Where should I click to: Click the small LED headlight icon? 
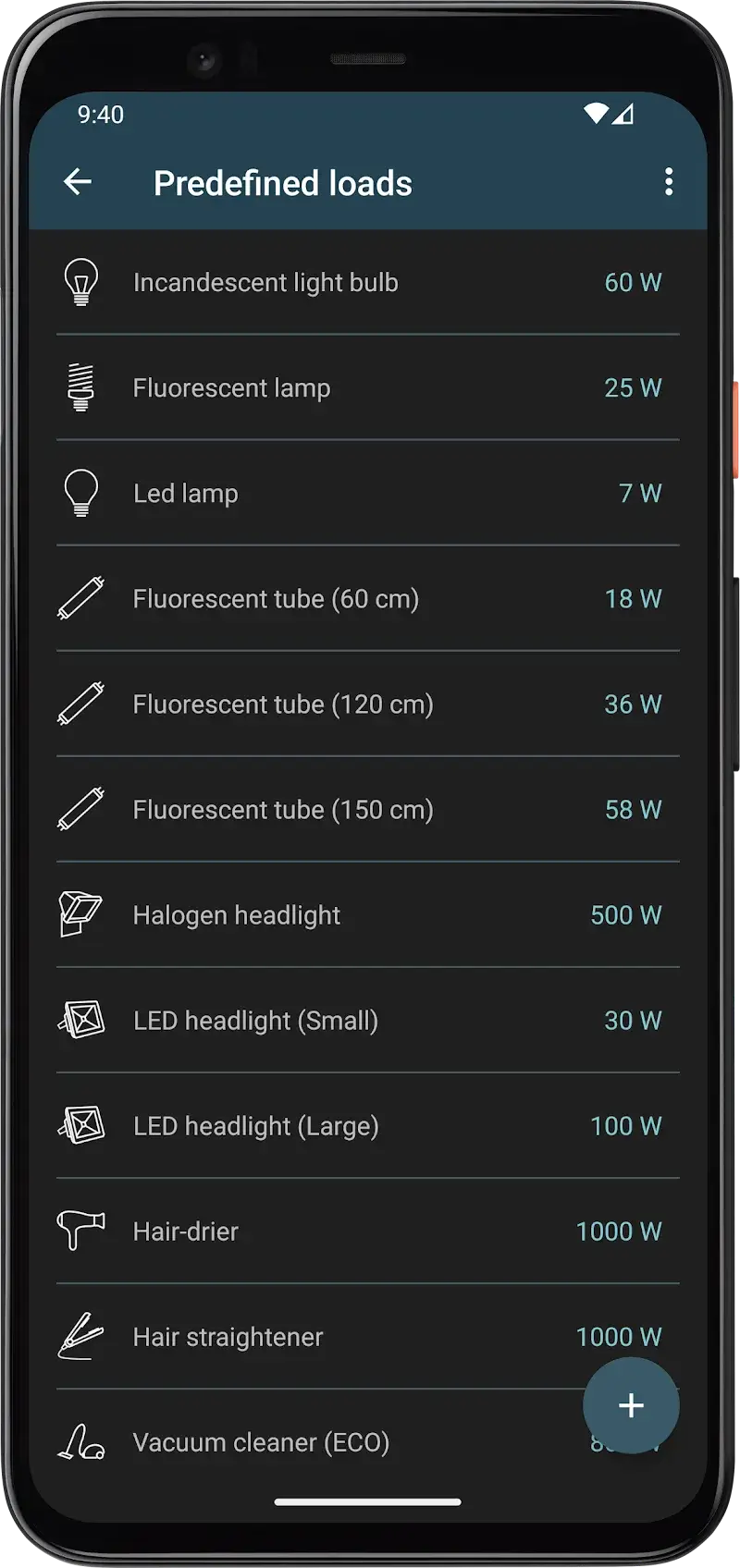[x=82, y=1020]
